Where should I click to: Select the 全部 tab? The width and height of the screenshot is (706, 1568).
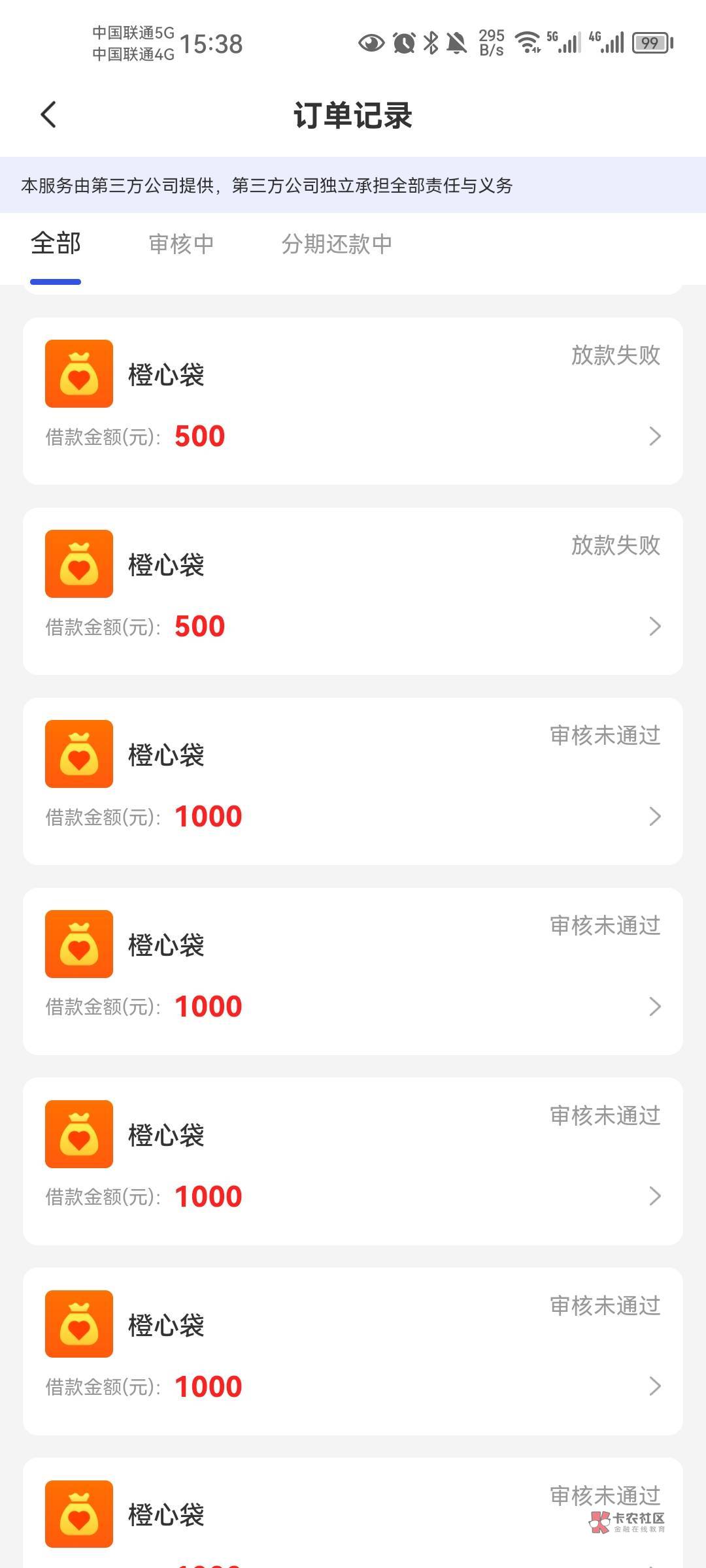click(x=56, y=244)
